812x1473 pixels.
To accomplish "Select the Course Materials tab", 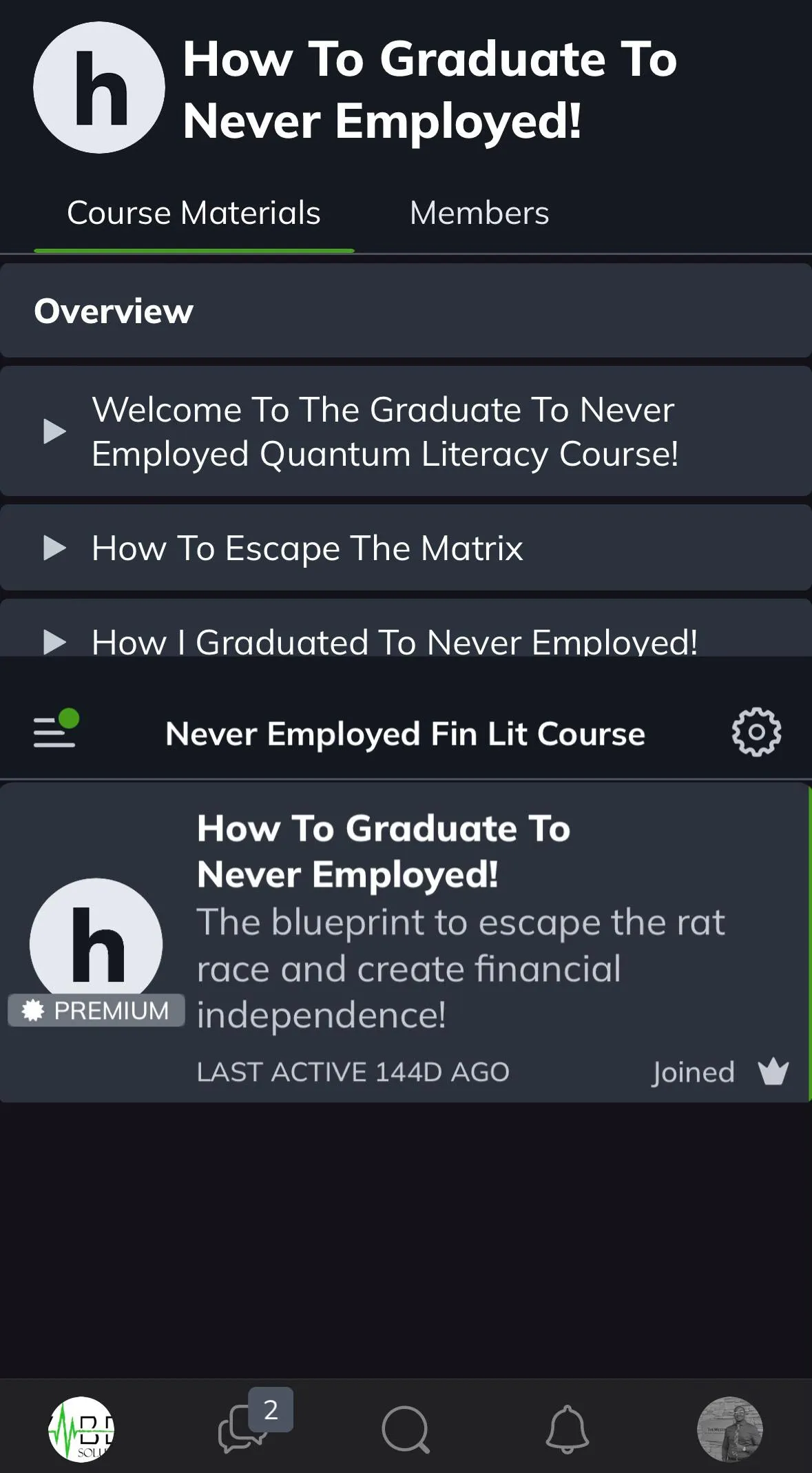I will [194, 213].
